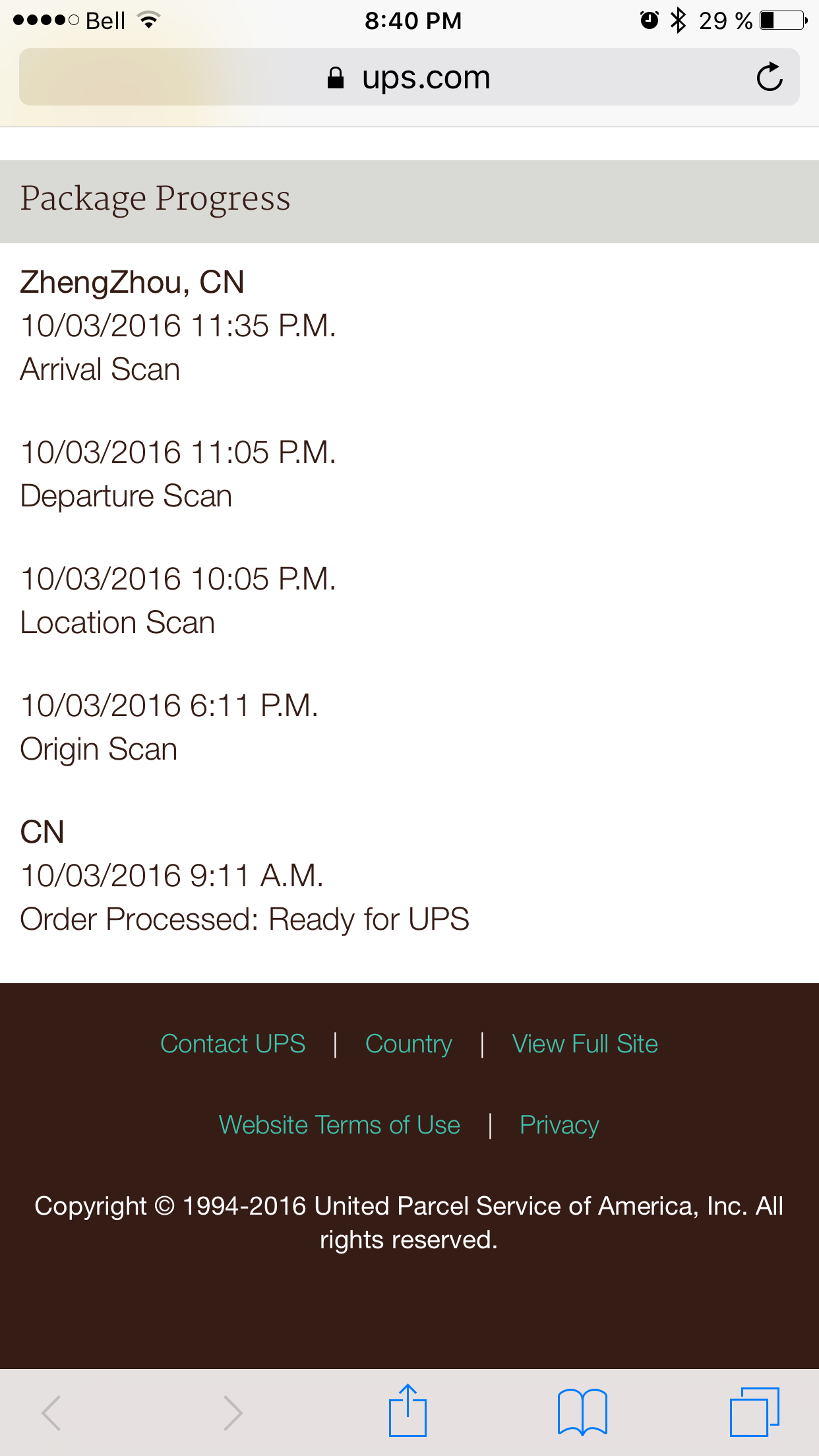The width and height of the screenshot is (819, 1456).
Task: Show all open browser tabs
Action: coord(754,1412)
